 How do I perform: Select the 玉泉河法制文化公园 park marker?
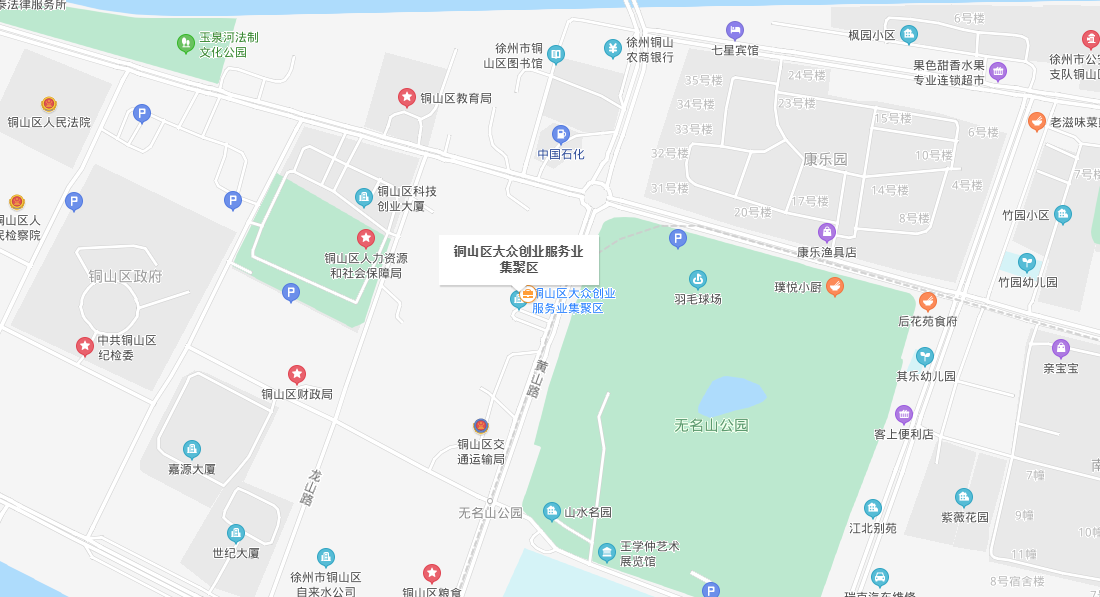click(186, 43)
